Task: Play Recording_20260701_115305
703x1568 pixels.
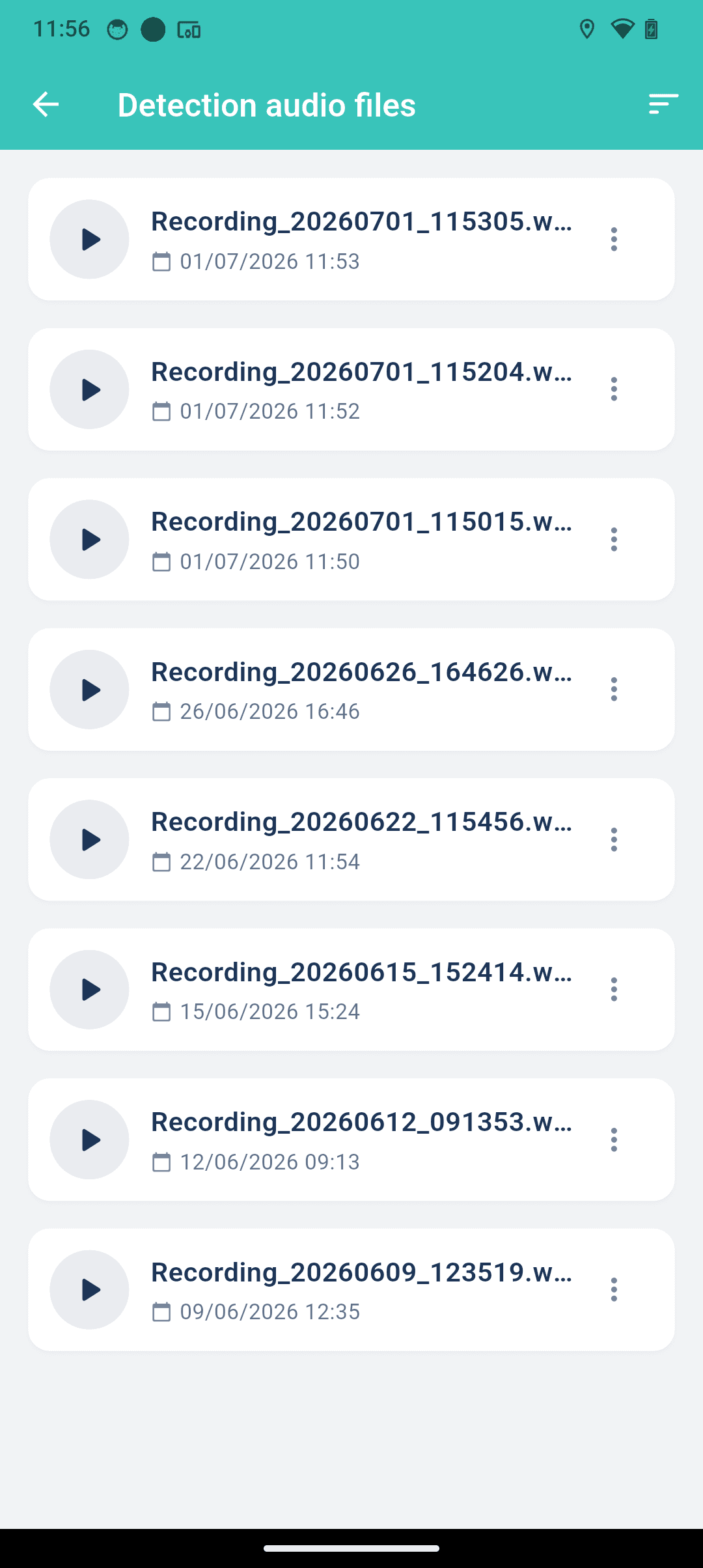Action: [89, 239]
